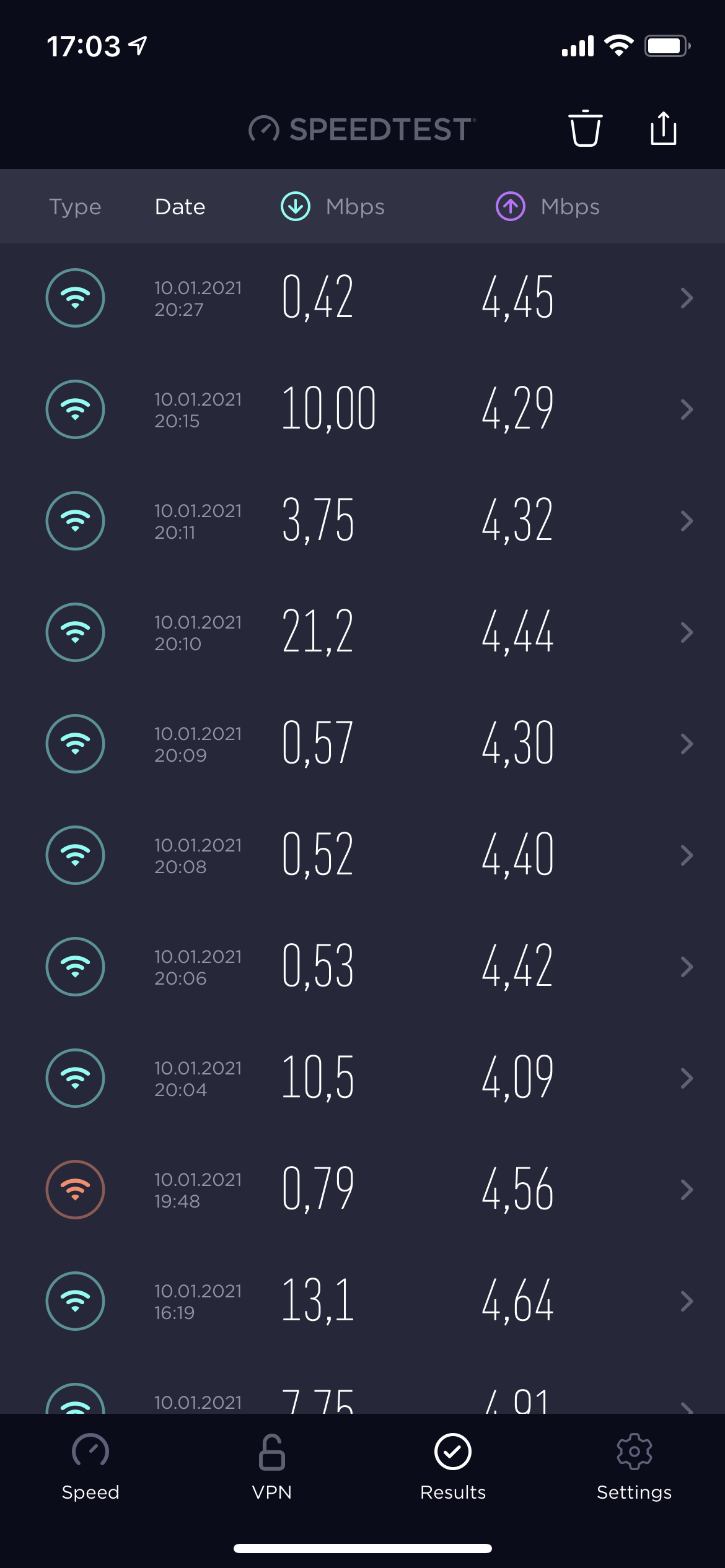Open the 20:09 test result
725x1568 pixels.
(362, 744)
